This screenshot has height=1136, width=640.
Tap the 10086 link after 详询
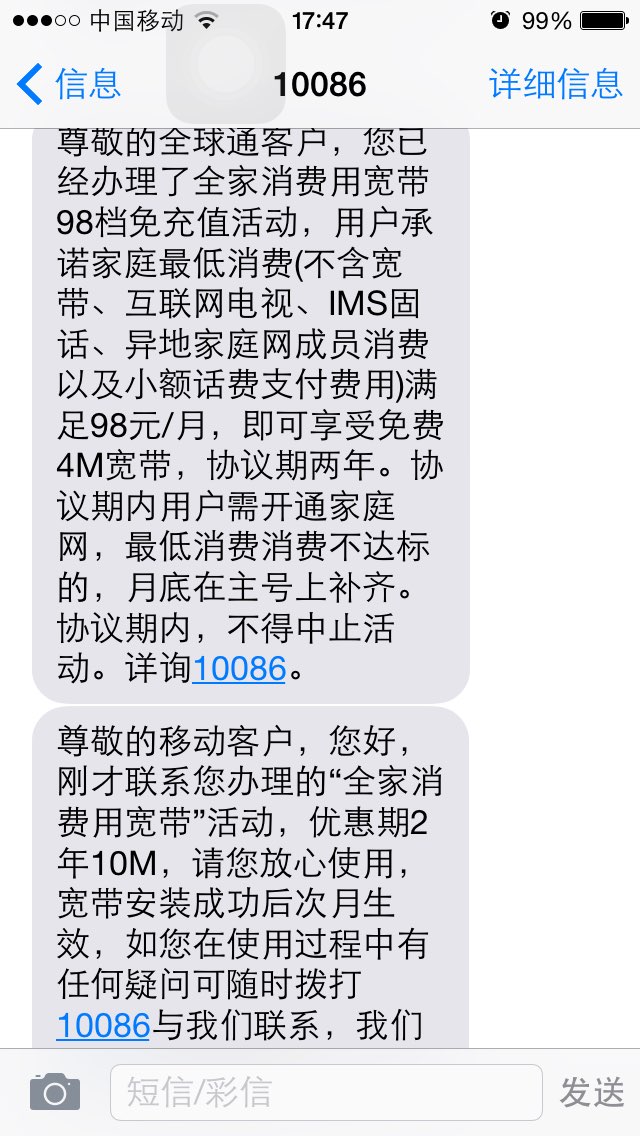[x=239, y=668]
